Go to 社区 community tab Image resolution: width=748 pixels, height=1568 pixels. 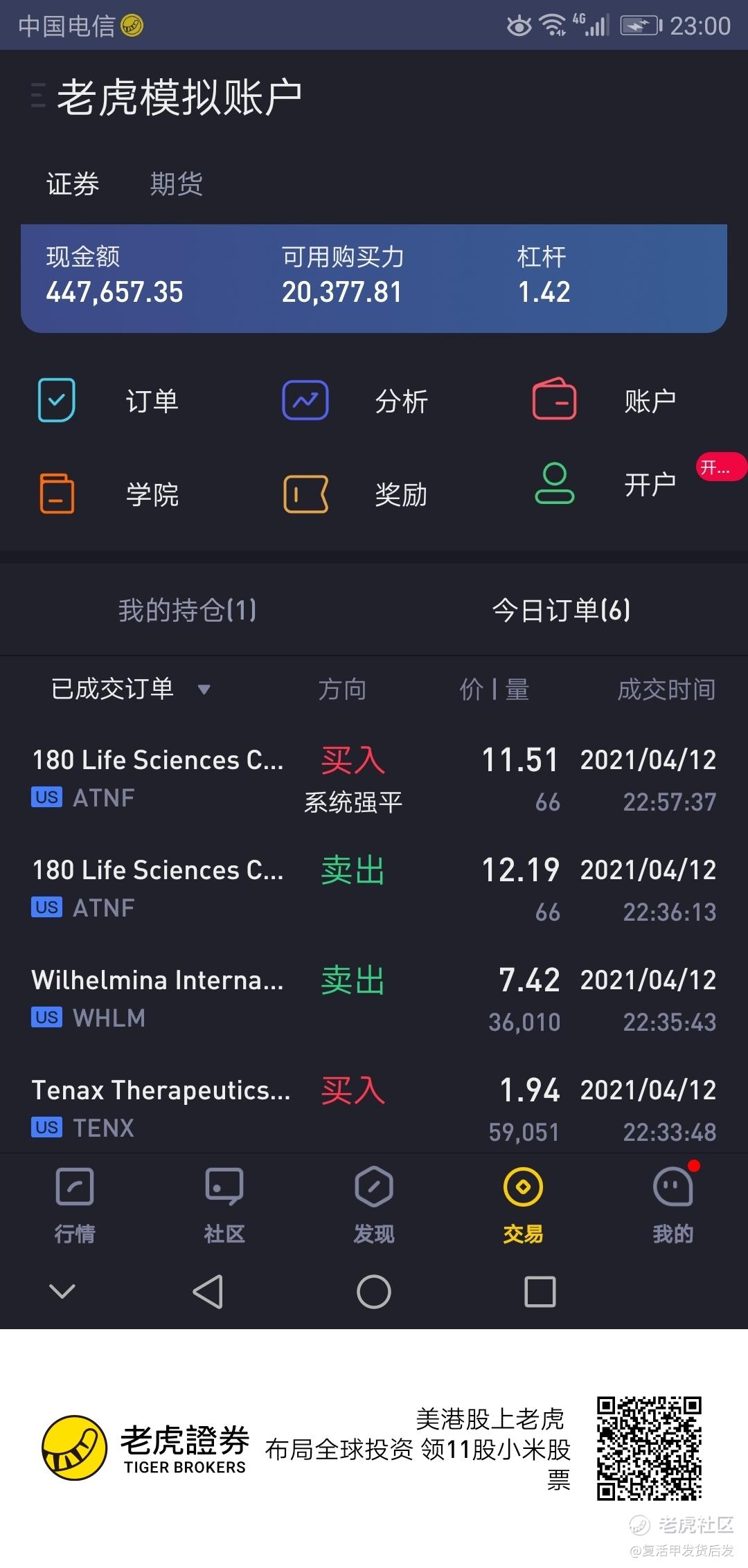[224, 1205]
